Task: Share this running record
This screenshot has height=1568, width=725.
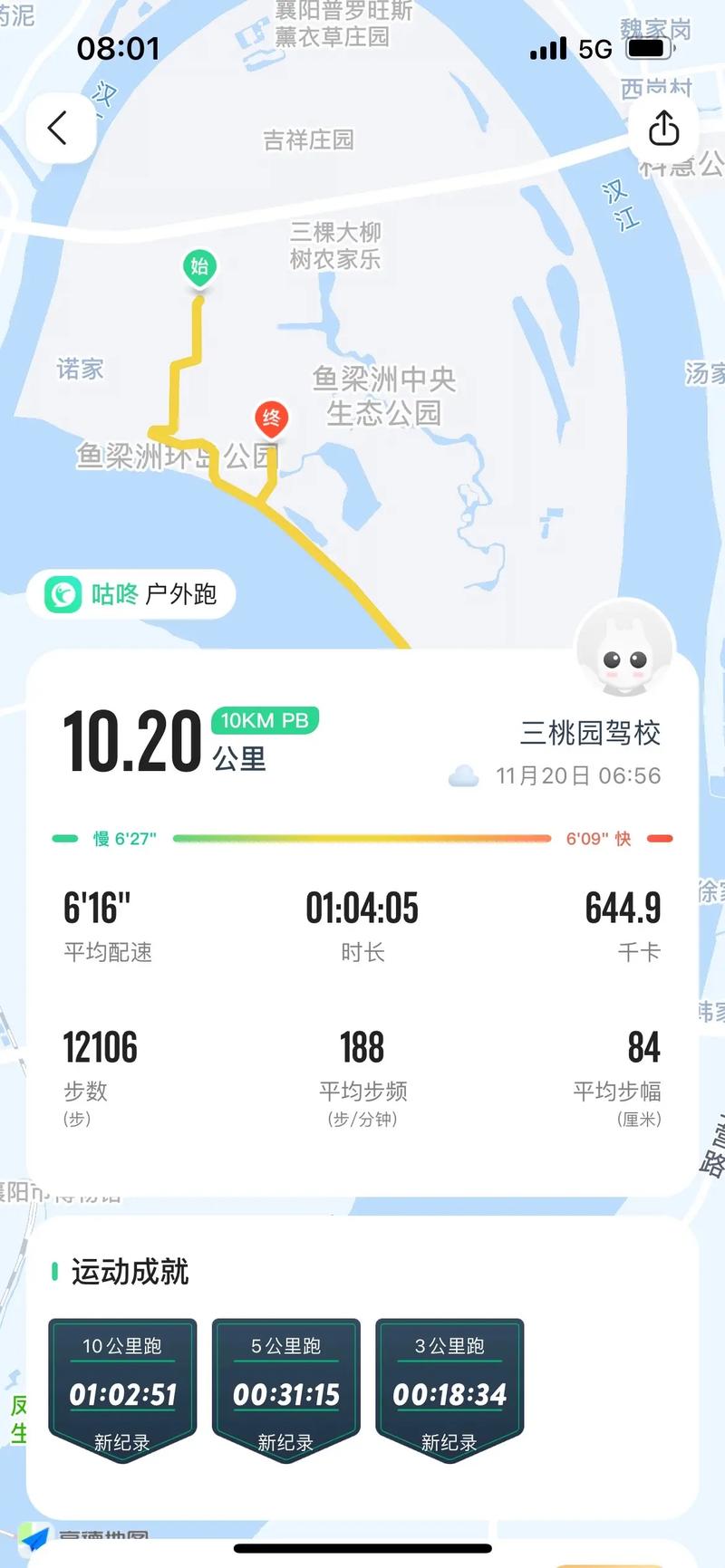Action: coord(663,128)
